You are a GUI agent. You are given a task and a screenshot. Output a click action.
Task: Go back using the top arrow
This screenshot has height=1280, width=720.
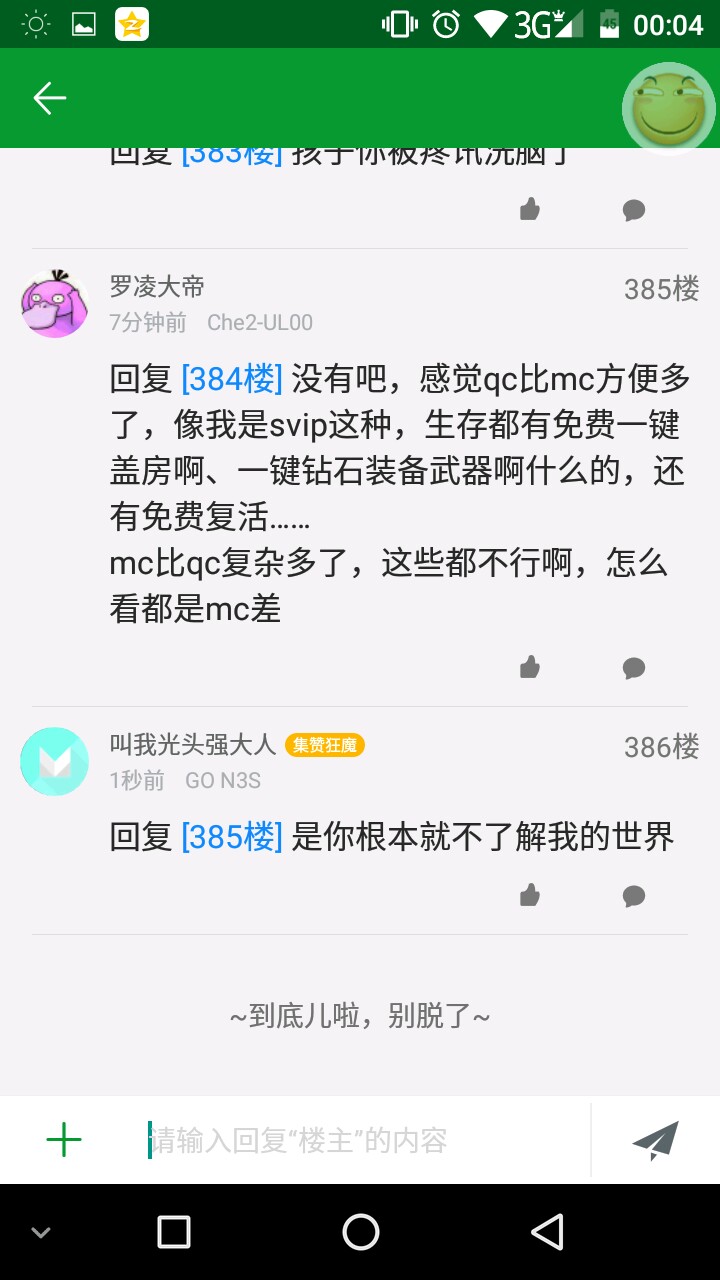pyautogui.click(x=49, y=98)
